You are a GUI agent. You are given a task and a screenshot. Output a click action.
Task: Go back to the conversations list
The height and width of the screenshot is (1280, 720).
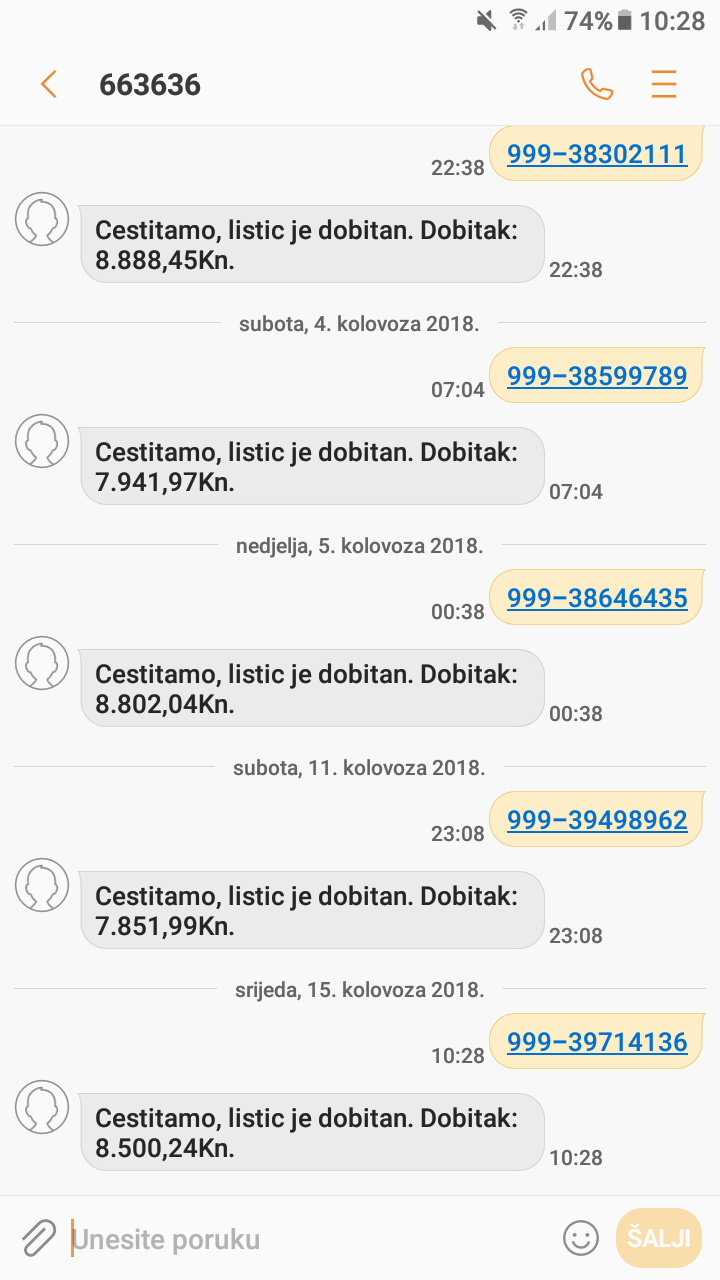[48, 85]
